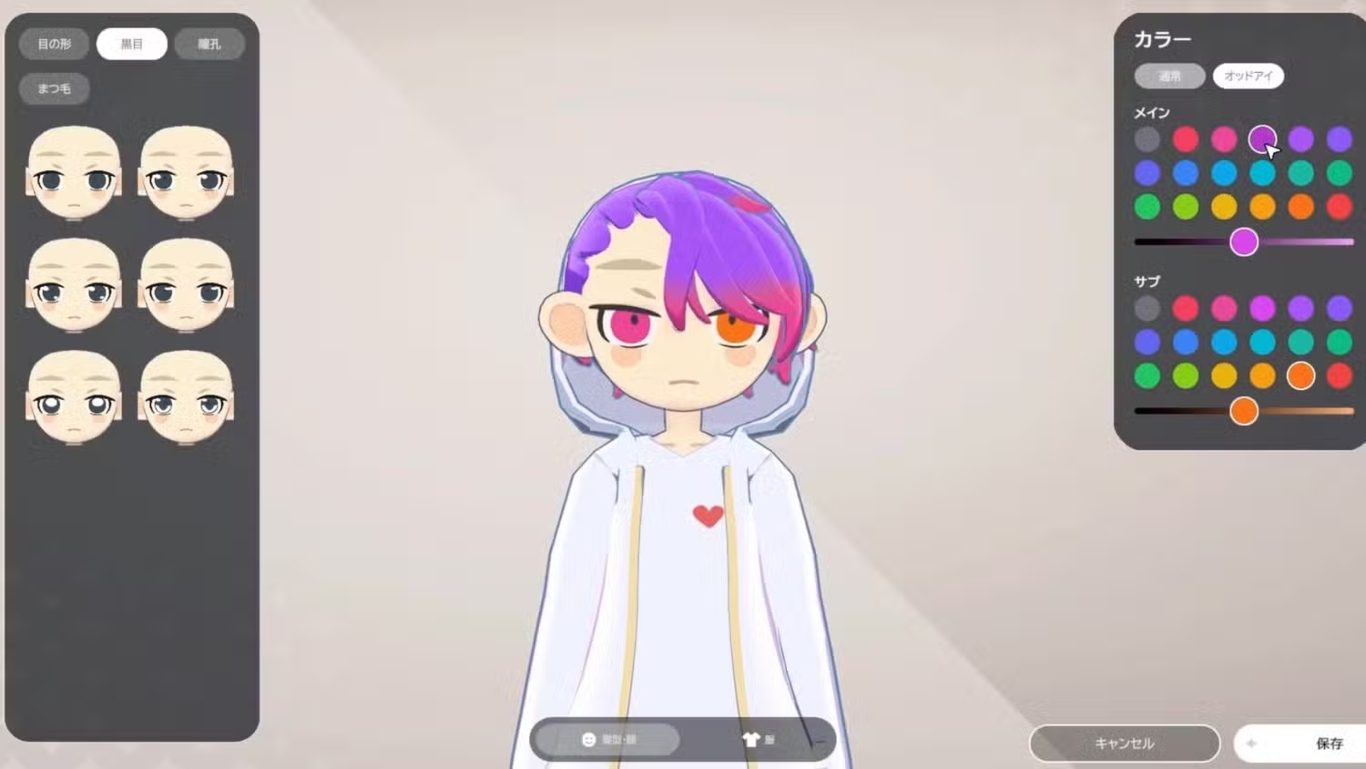
Task: Pick the magenta swatch in サブ colors
Action: pyautogui.click(x=1262, y=308)
